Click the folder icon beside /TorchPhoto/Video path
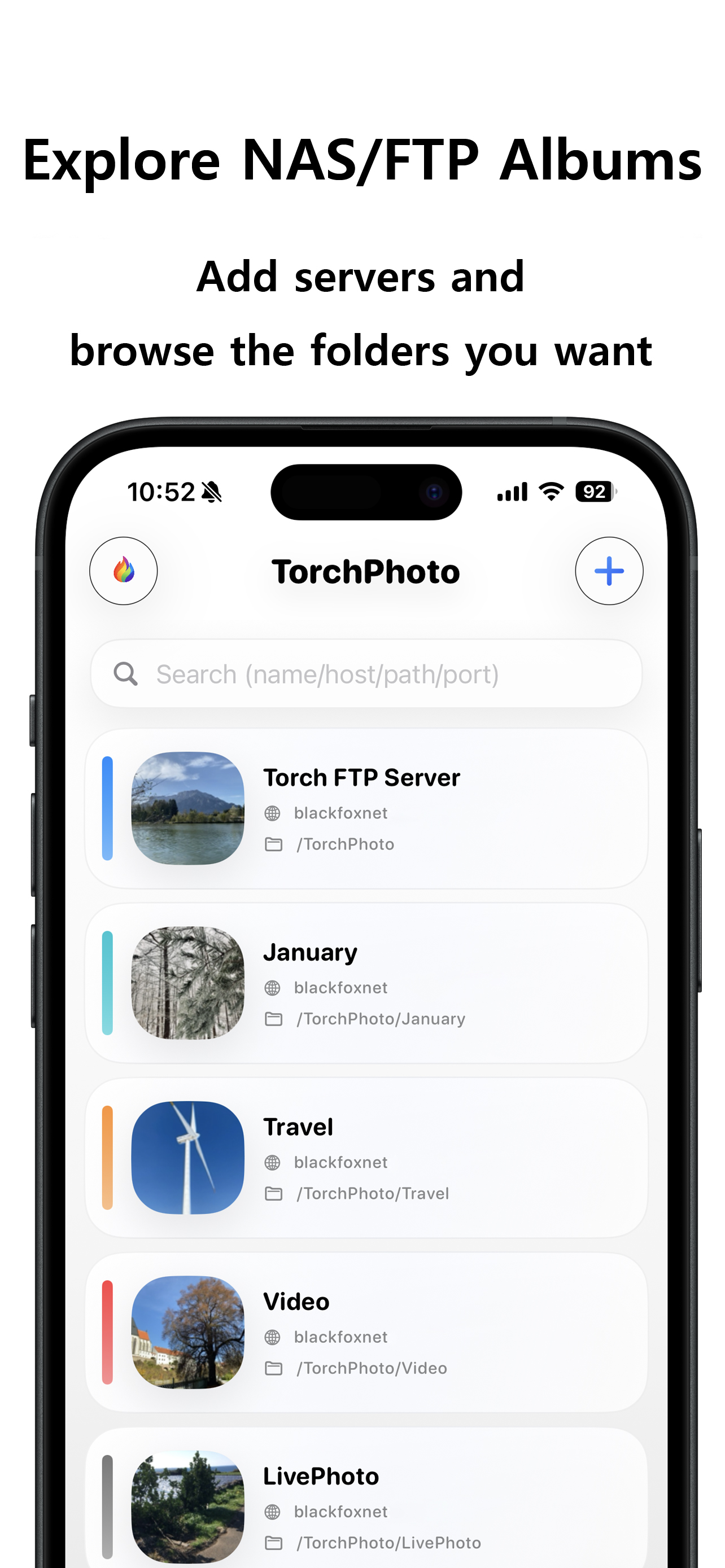Image resolution: width=725 pixels, height=1568 pixels. [274, 1368]
